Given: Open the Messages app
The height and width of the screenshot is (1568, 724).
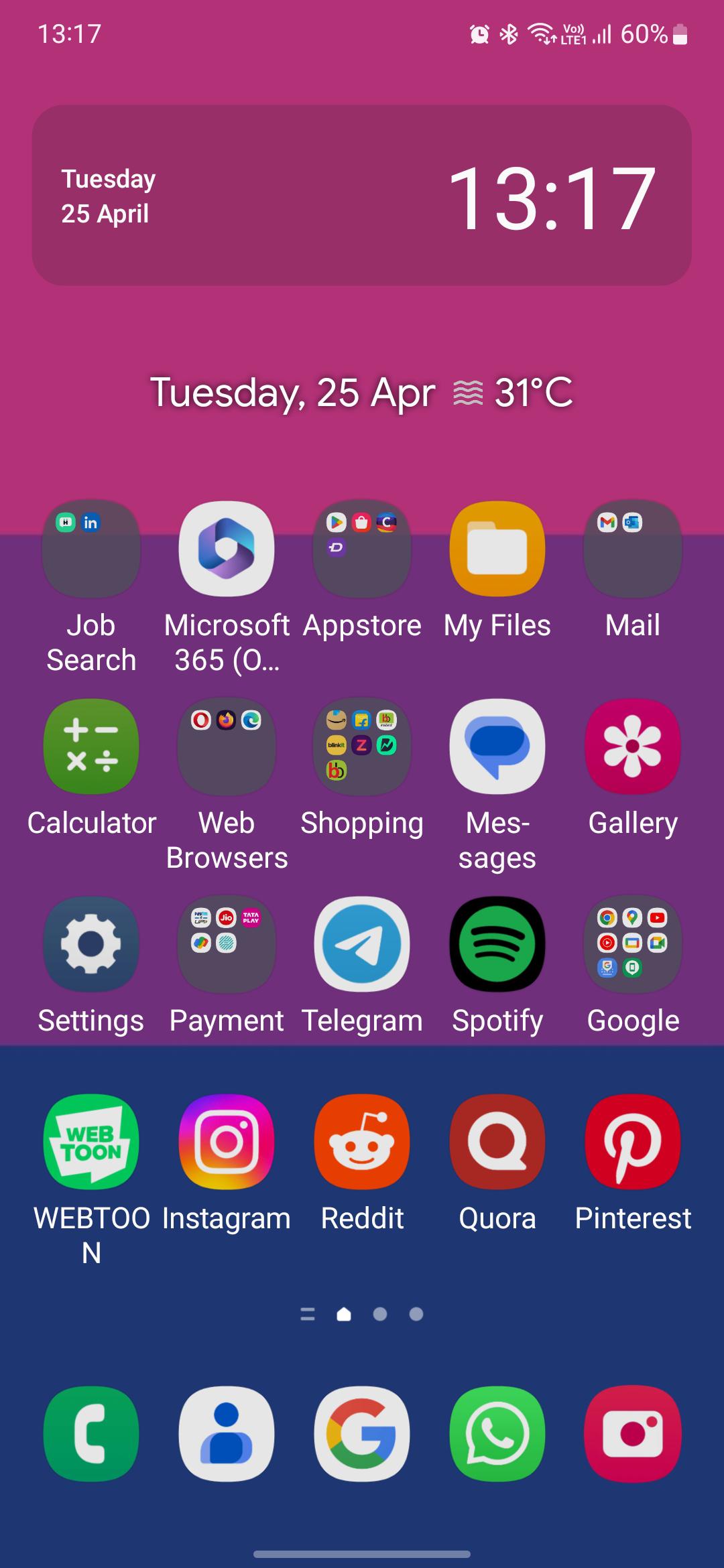Looking at the screenshot, I should pos(497,746).
